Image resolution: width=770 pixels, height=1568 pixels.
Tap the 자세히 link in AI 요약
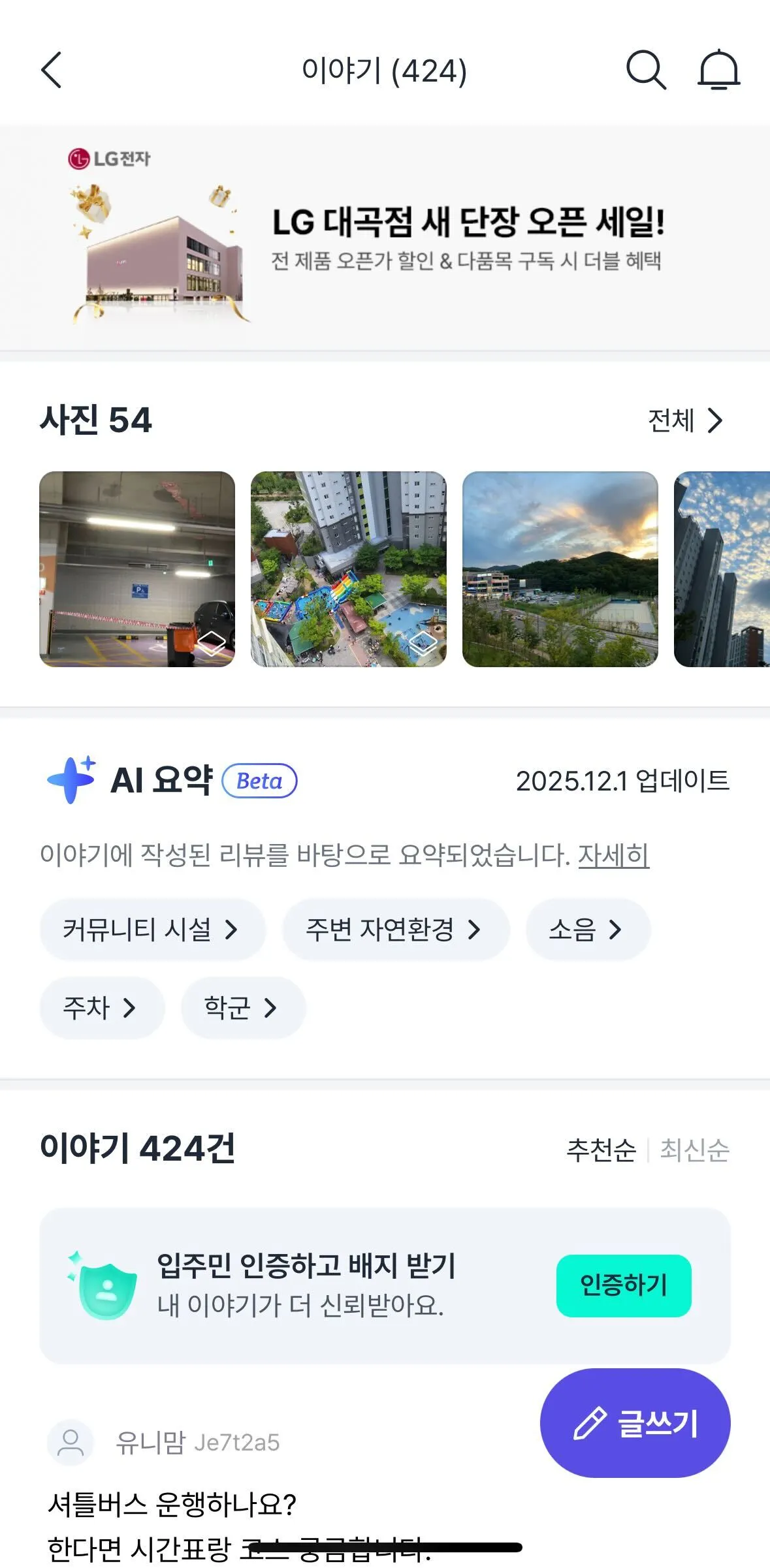coord(613,855)
